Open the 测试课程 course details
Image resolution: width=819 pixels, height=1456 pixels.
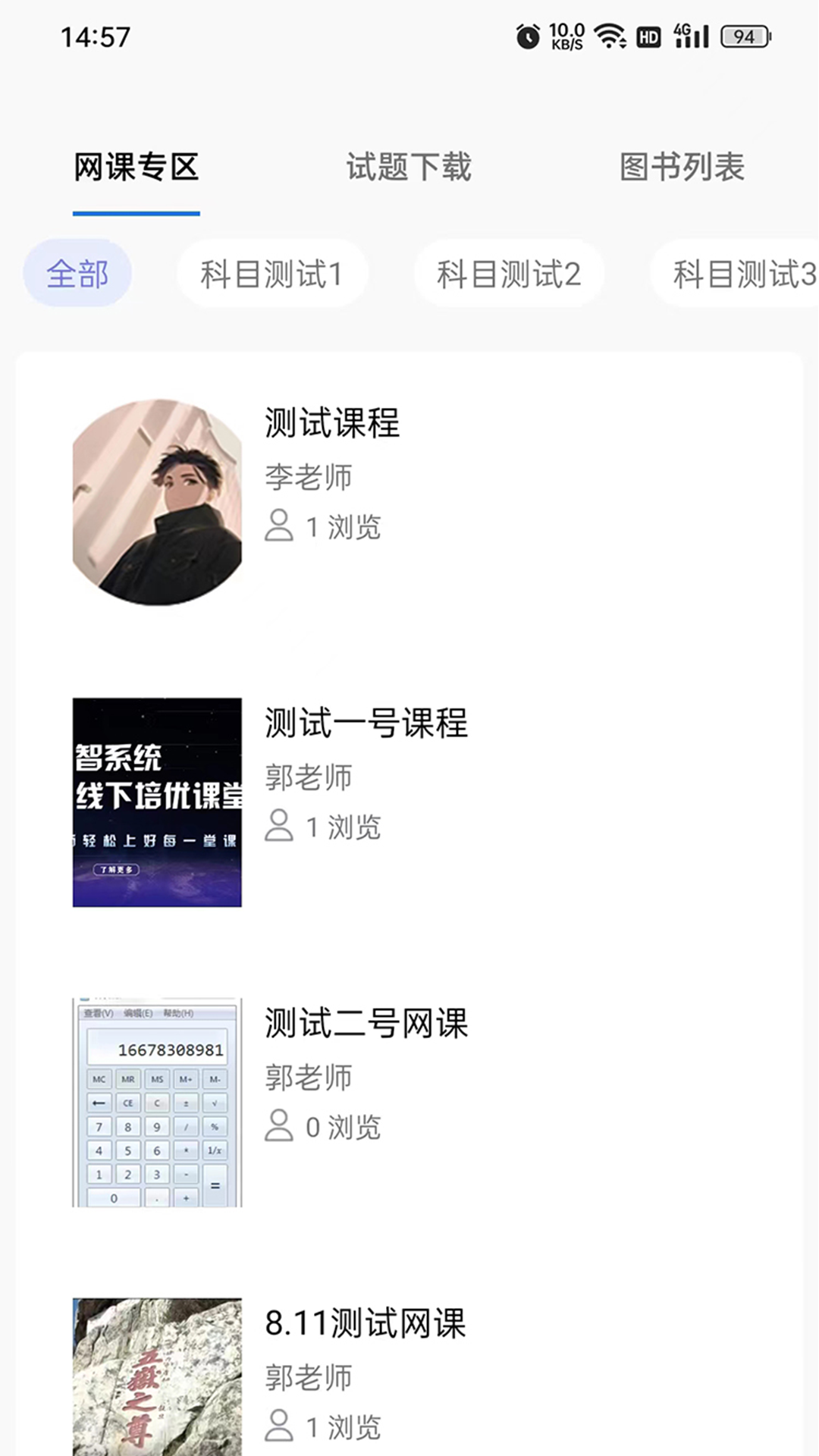click(x=332, y=425)
